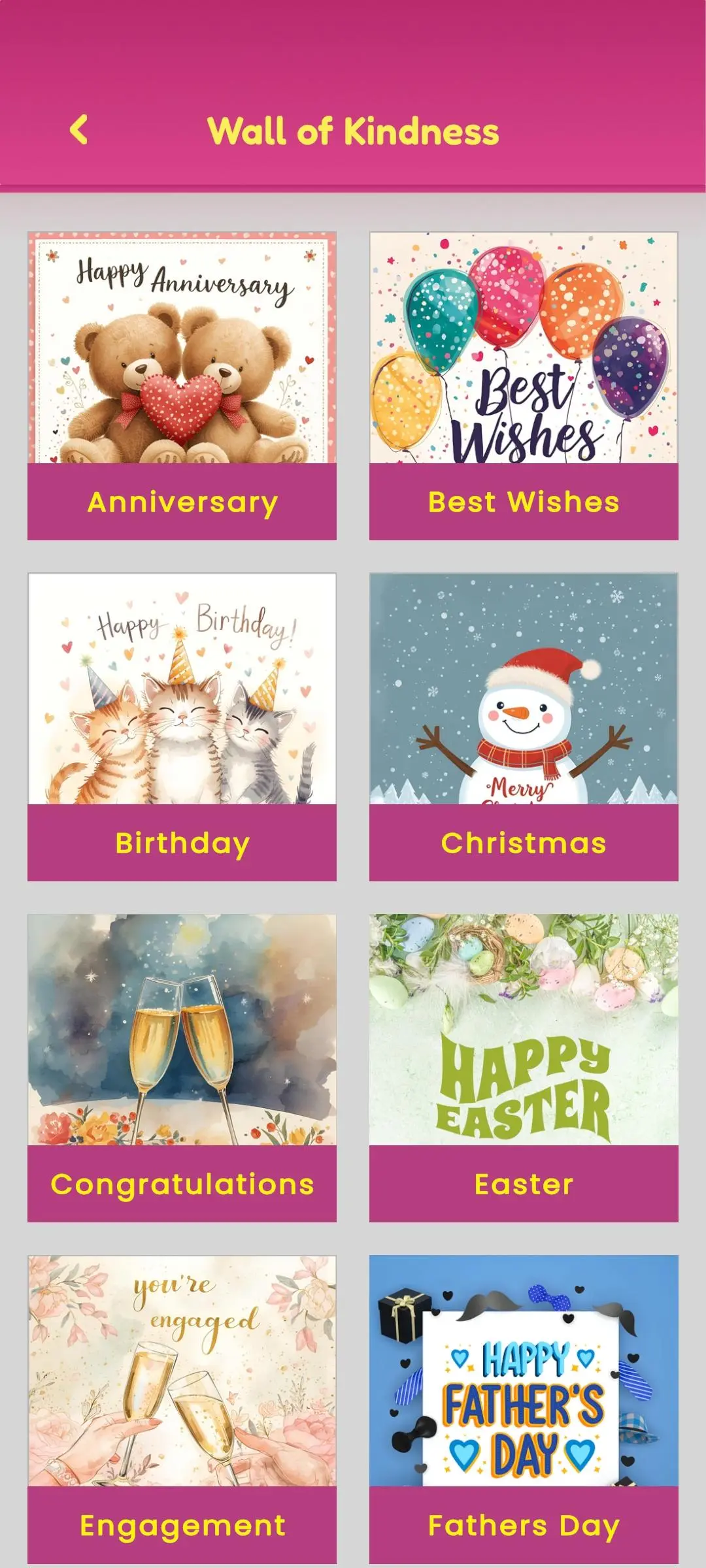The image size is (706, 1568).
Task: Choose the Easter category
Action: coord(524,1068)
